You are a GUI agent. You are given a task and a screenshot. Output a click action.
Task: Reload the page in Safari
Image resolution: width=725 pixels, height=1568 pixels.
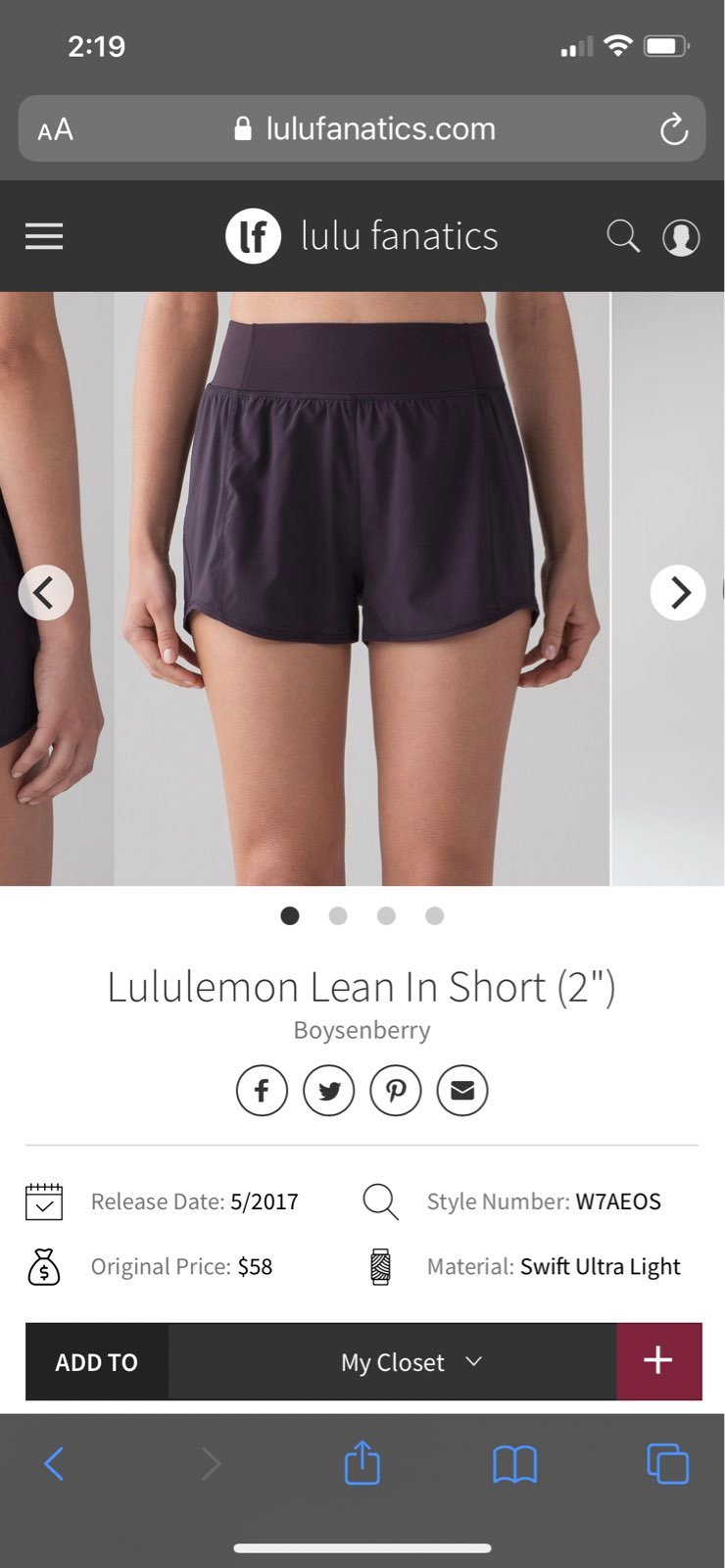click(674, 129)
